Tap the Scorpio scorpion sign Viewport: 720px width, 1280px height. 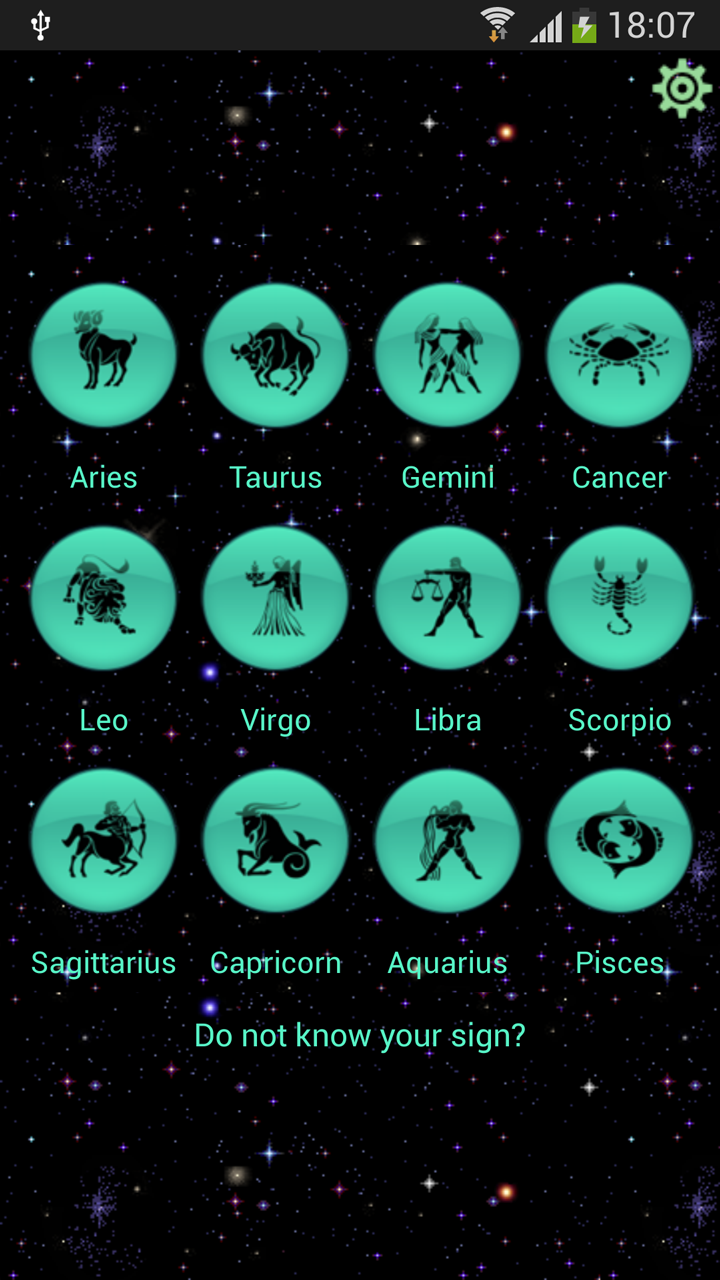[x=619, y=598]
